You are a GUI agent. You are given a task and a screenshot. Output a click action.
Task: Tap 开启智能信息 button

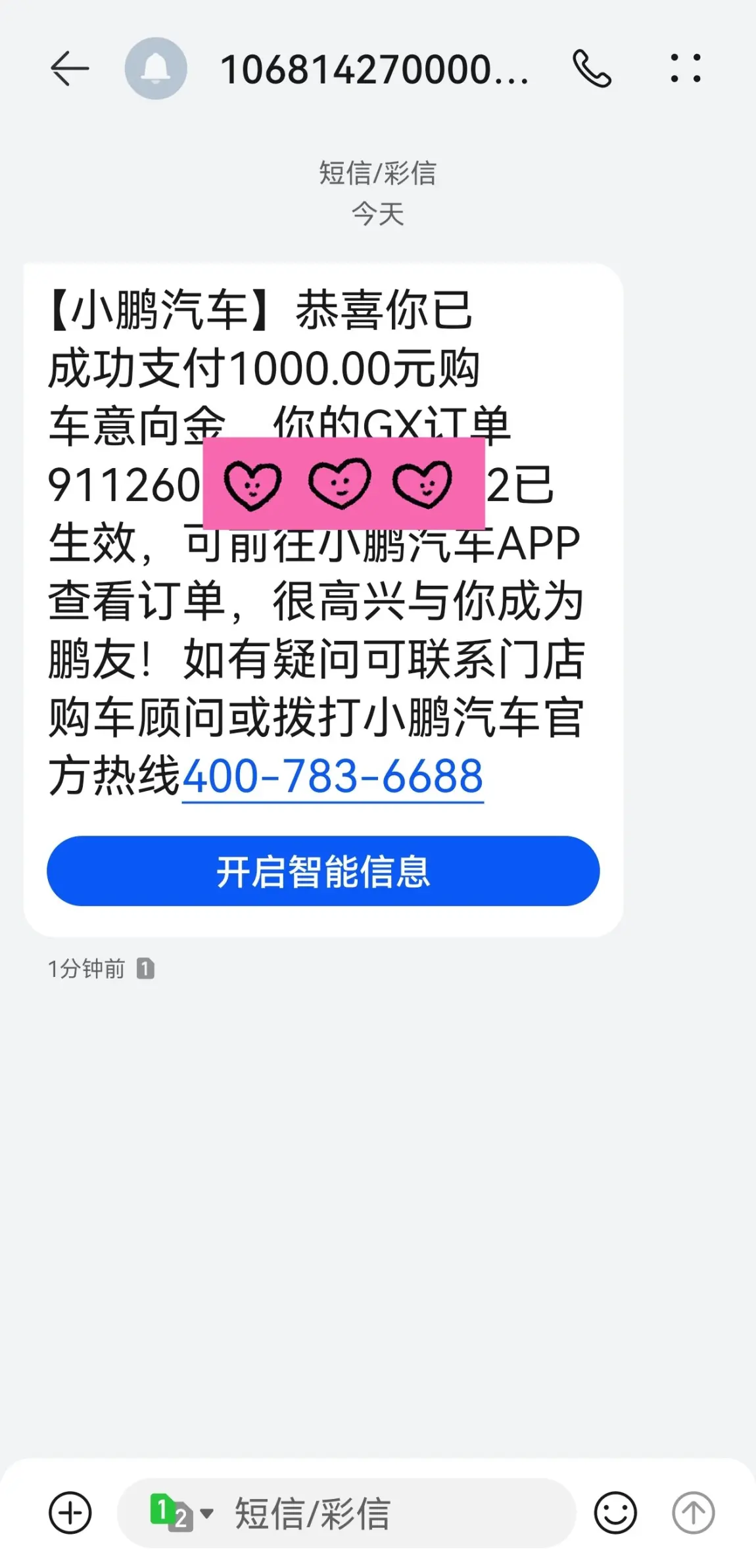point(323,871)
